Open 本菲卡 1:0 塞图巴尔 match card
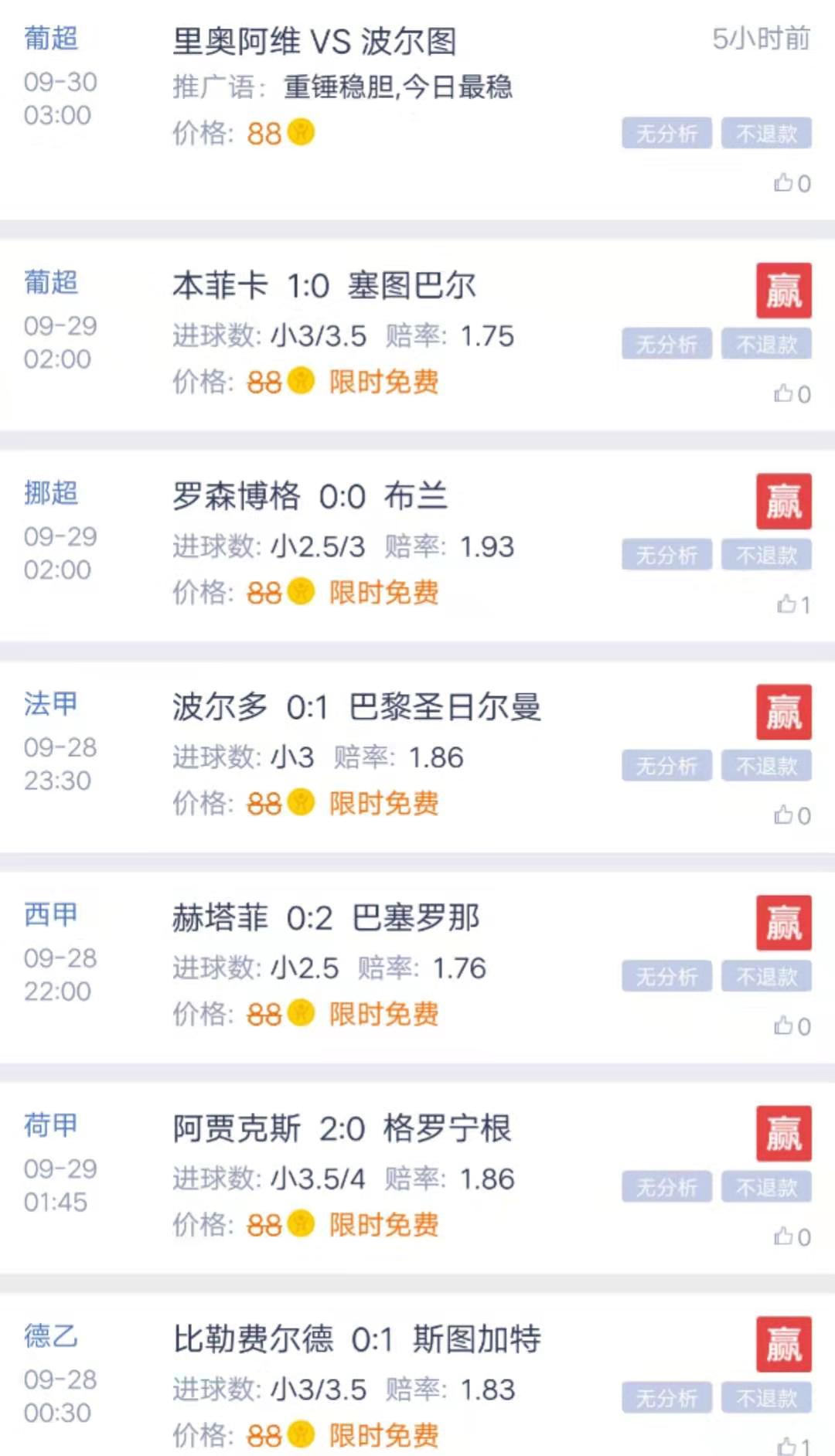The width and height of the screenshot is (835, 1456). click(323, 286)
